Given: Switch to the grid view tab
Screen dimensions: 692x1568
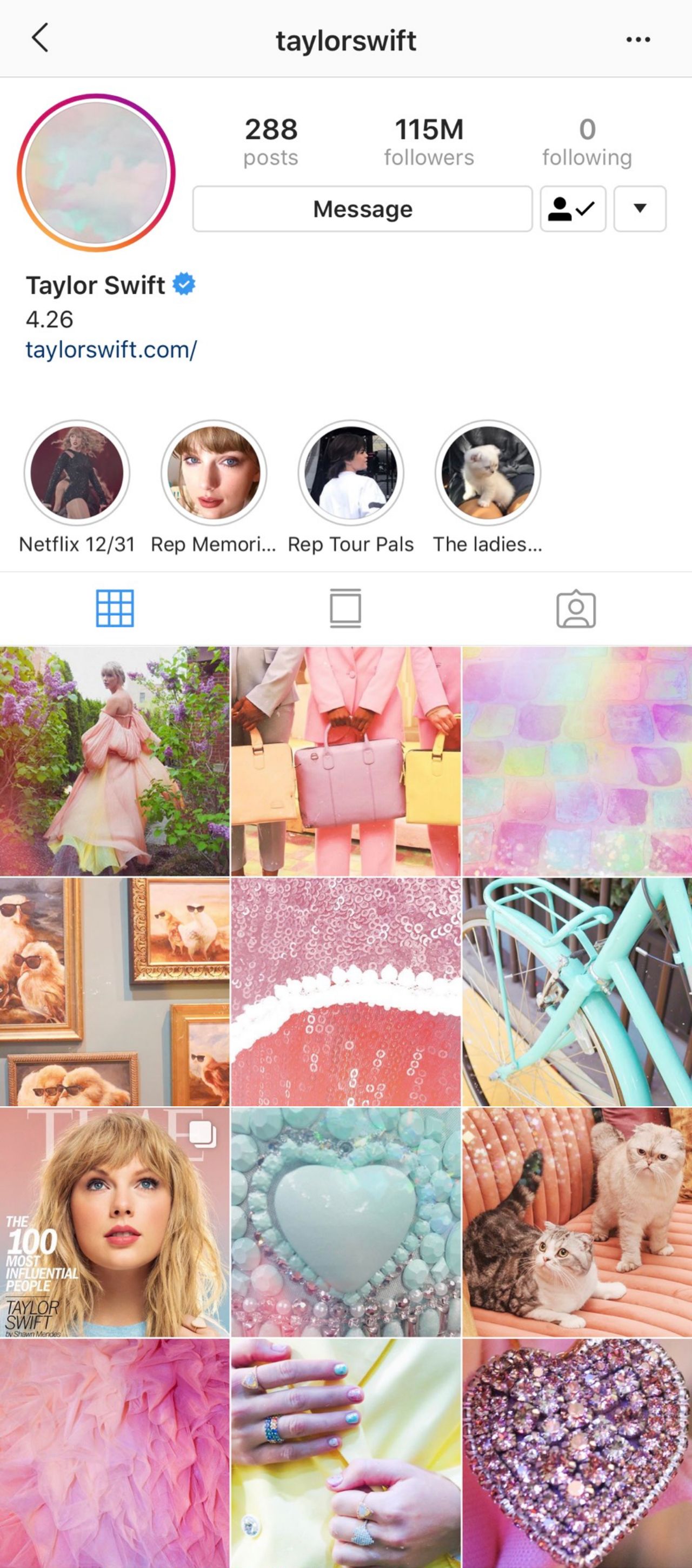Looking at the screenshot, I should coord(115,608).
